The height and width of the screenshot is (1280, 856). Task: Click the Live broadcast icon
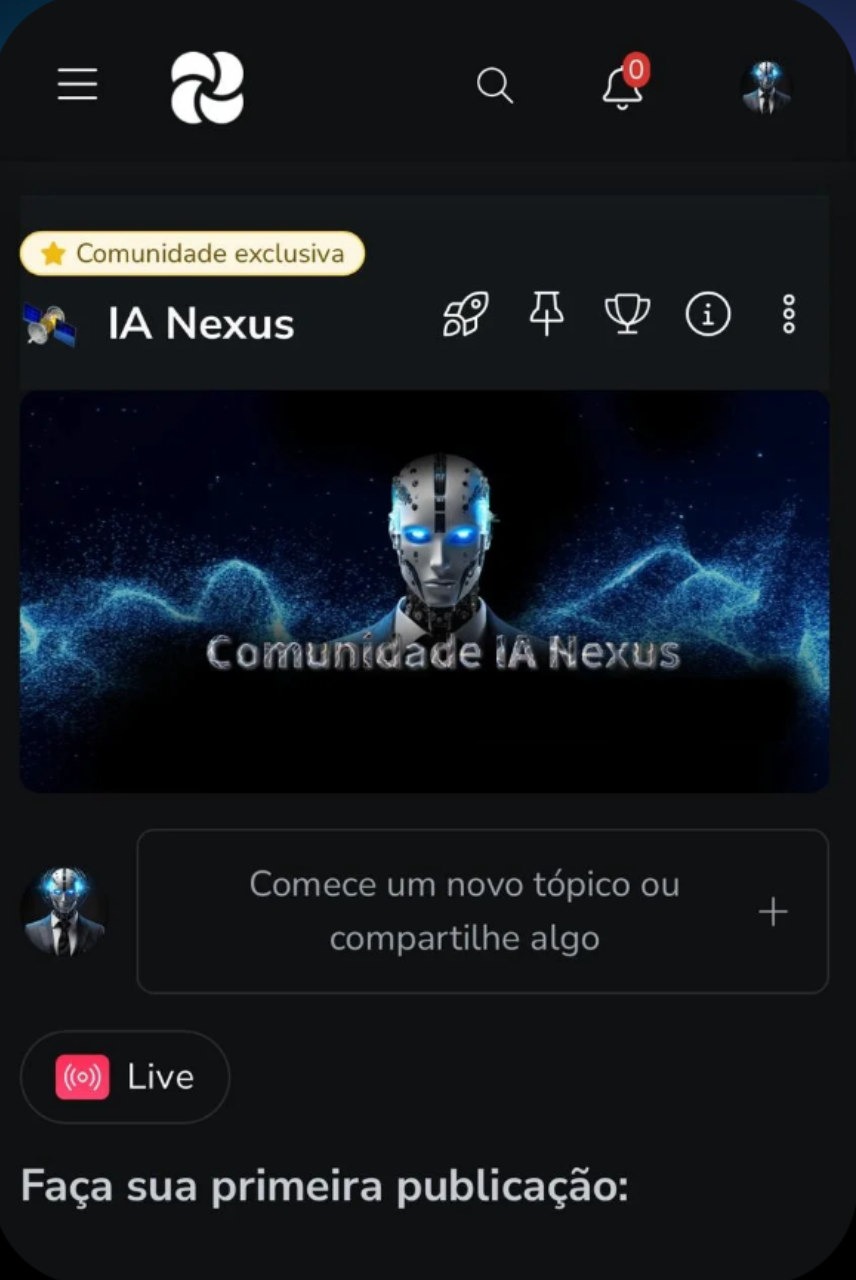point(82,1076)
